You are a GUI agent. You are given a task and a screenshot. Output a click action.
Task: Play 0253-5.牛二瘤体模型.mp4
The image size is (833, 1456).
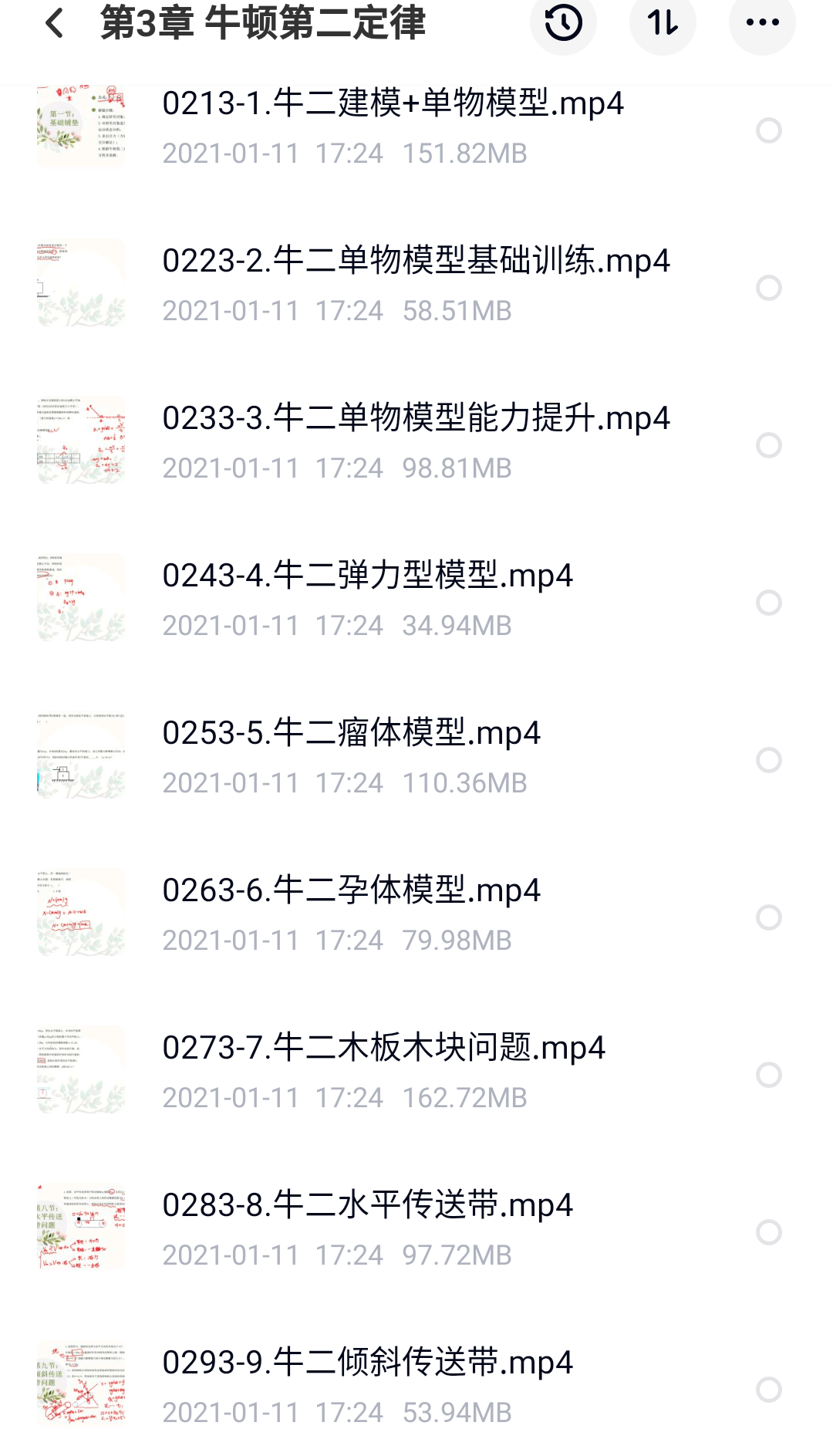[x=351, y=734]
